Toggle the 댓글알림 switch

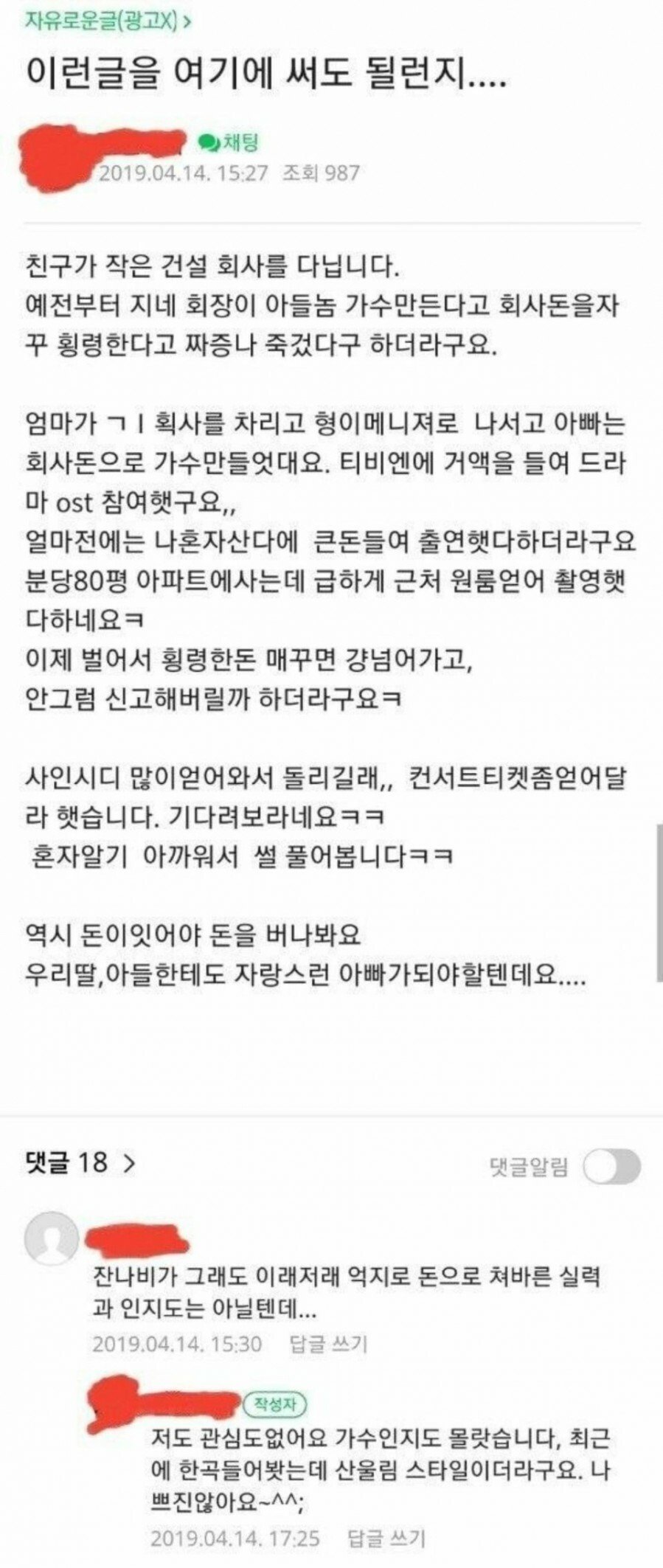(611, 1167)
